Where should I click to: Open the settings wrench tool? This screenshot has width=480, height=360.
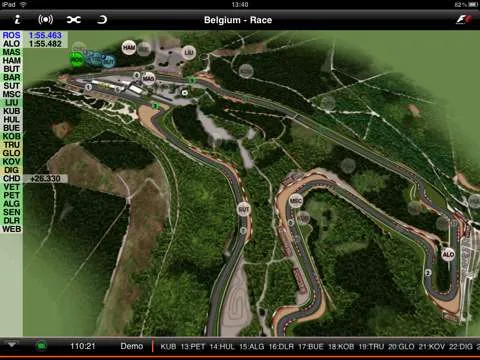click(x=74, y=20)
